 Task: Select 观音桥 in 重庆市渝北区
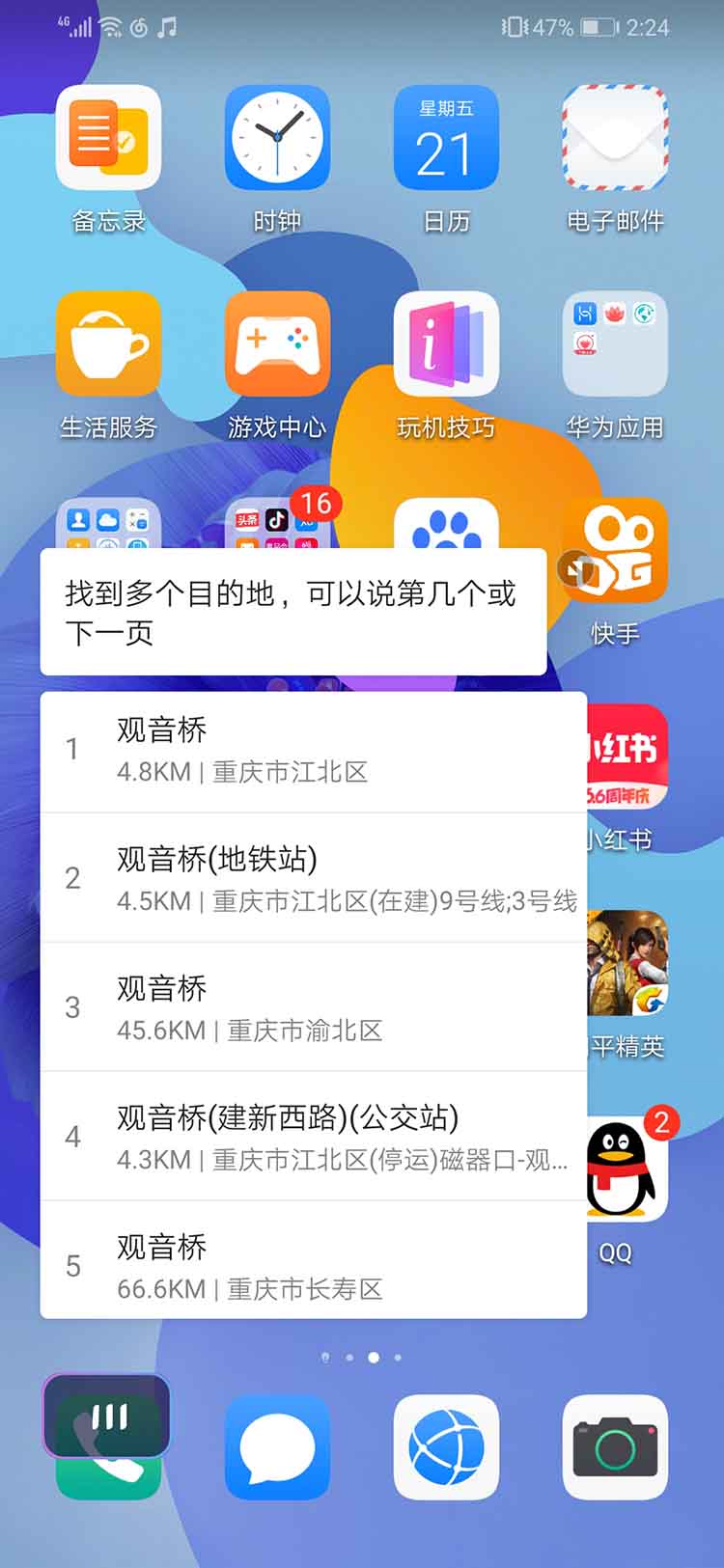click(x=313, y=1007)
